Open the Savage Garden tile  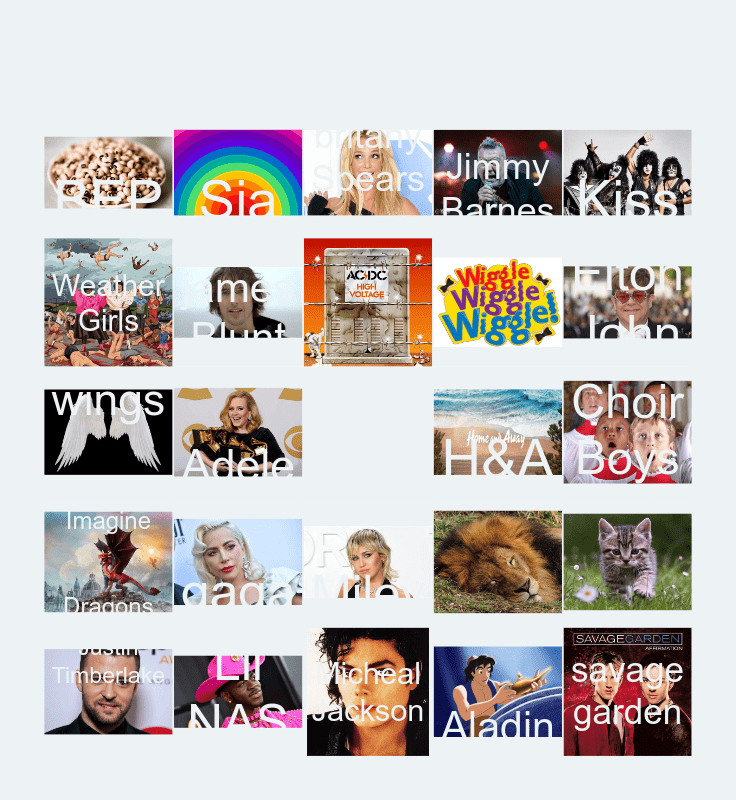[627, 692]
